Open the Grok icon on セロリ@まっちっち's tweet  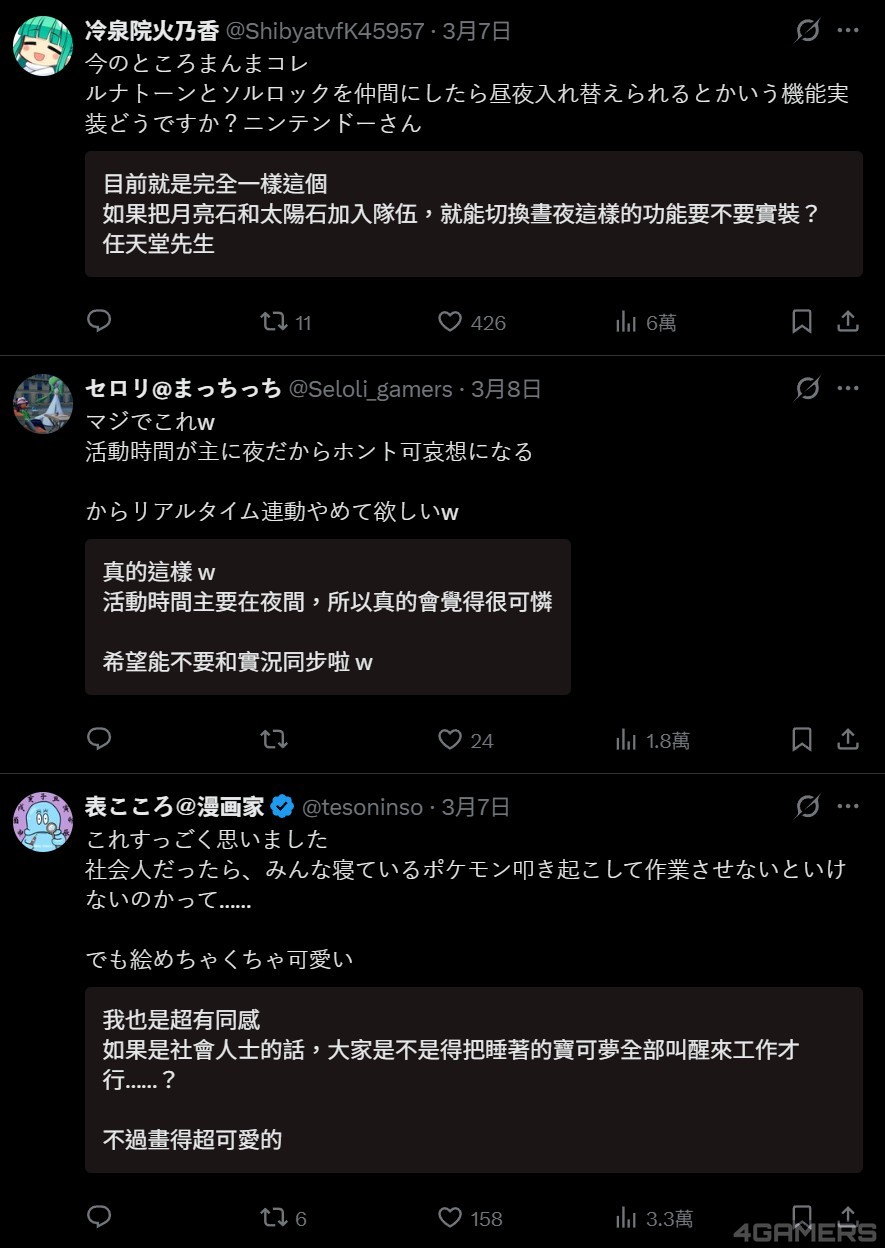807,389
